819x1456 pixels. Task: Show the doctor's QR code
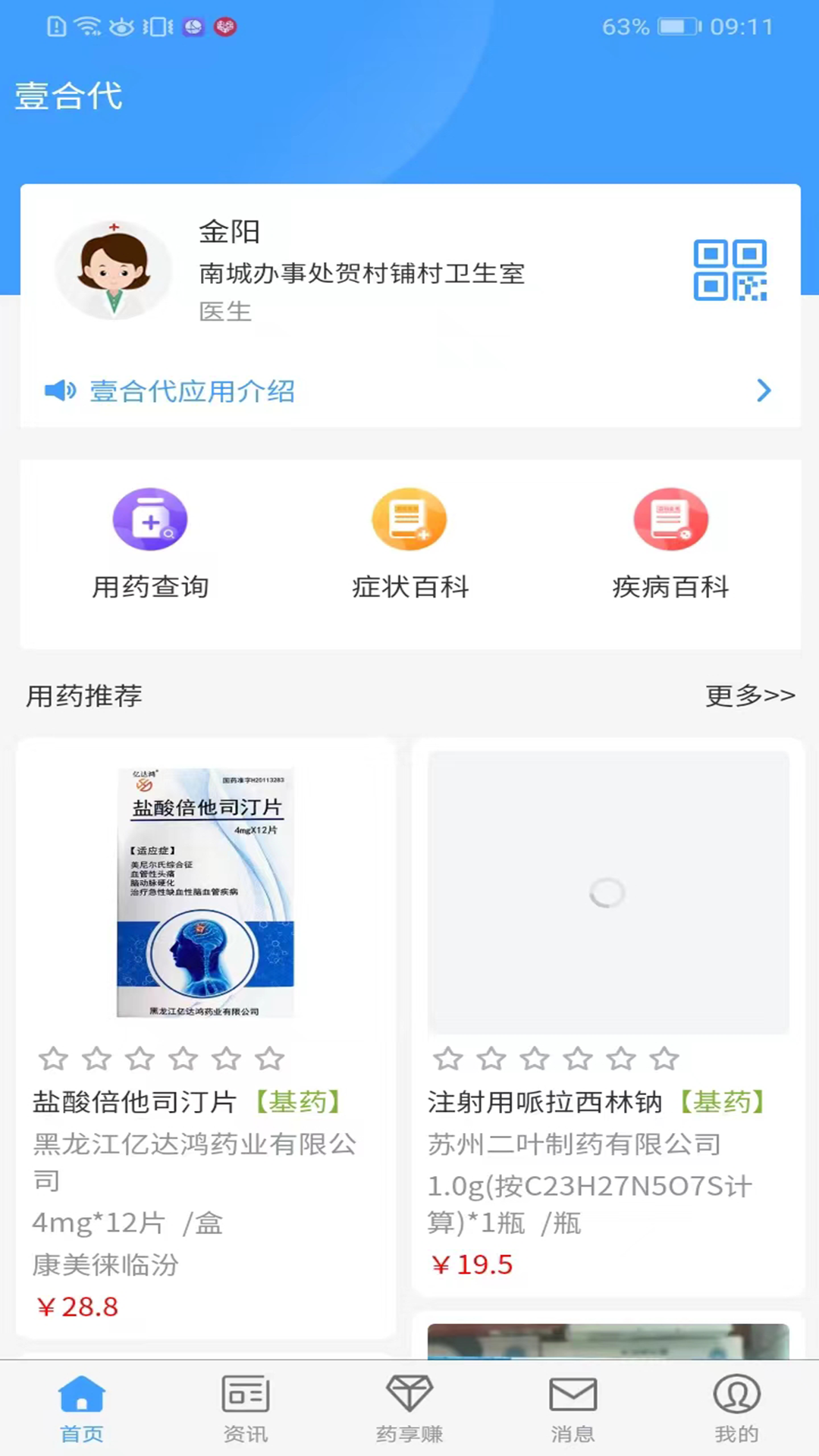(x=730, y=270)
